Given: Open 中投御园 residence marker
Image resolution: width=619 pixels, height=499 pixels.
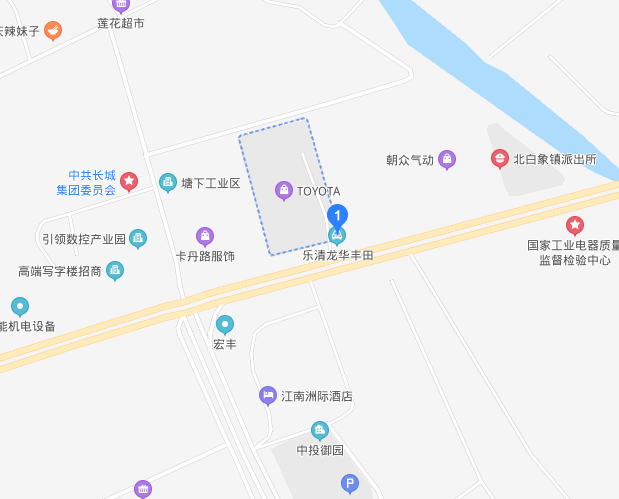Looking at the screenshot, I should click(320, 431).
